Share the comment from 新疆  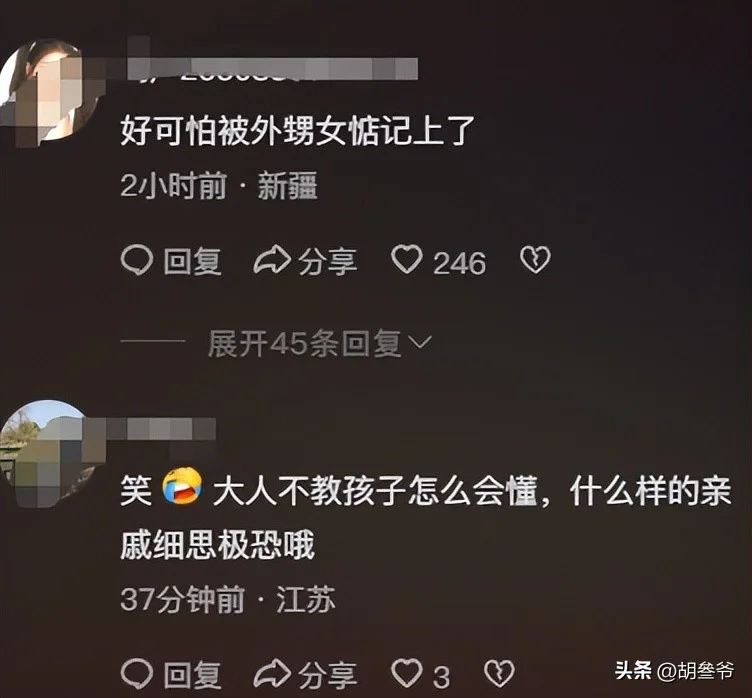(305, 262)
